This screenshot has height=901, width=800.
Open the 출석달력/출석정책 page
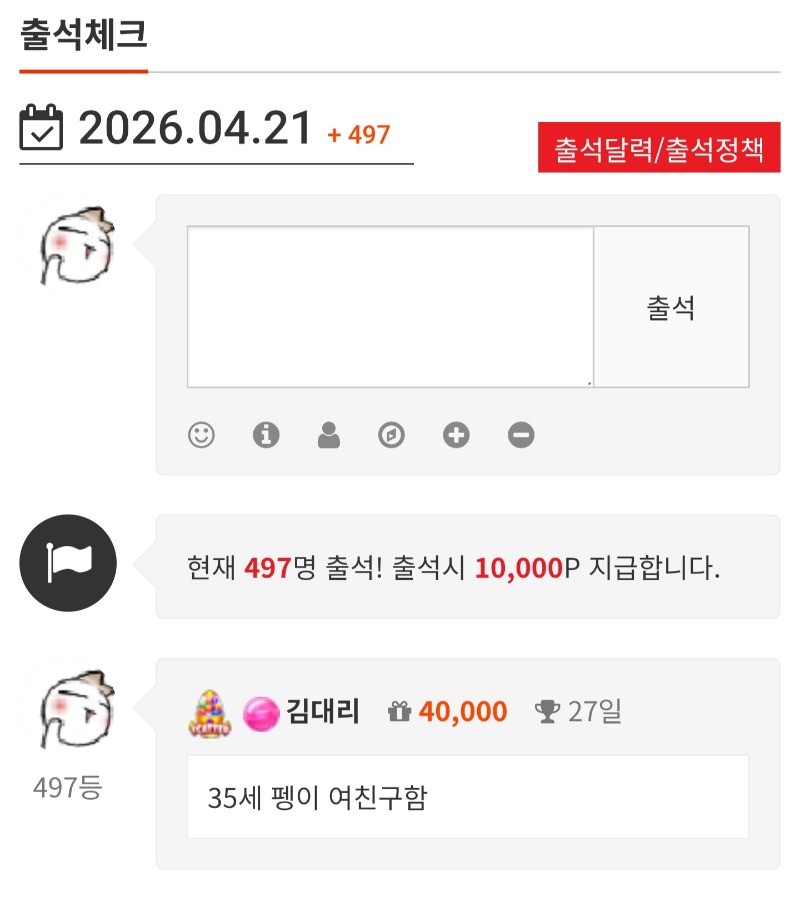659,150
